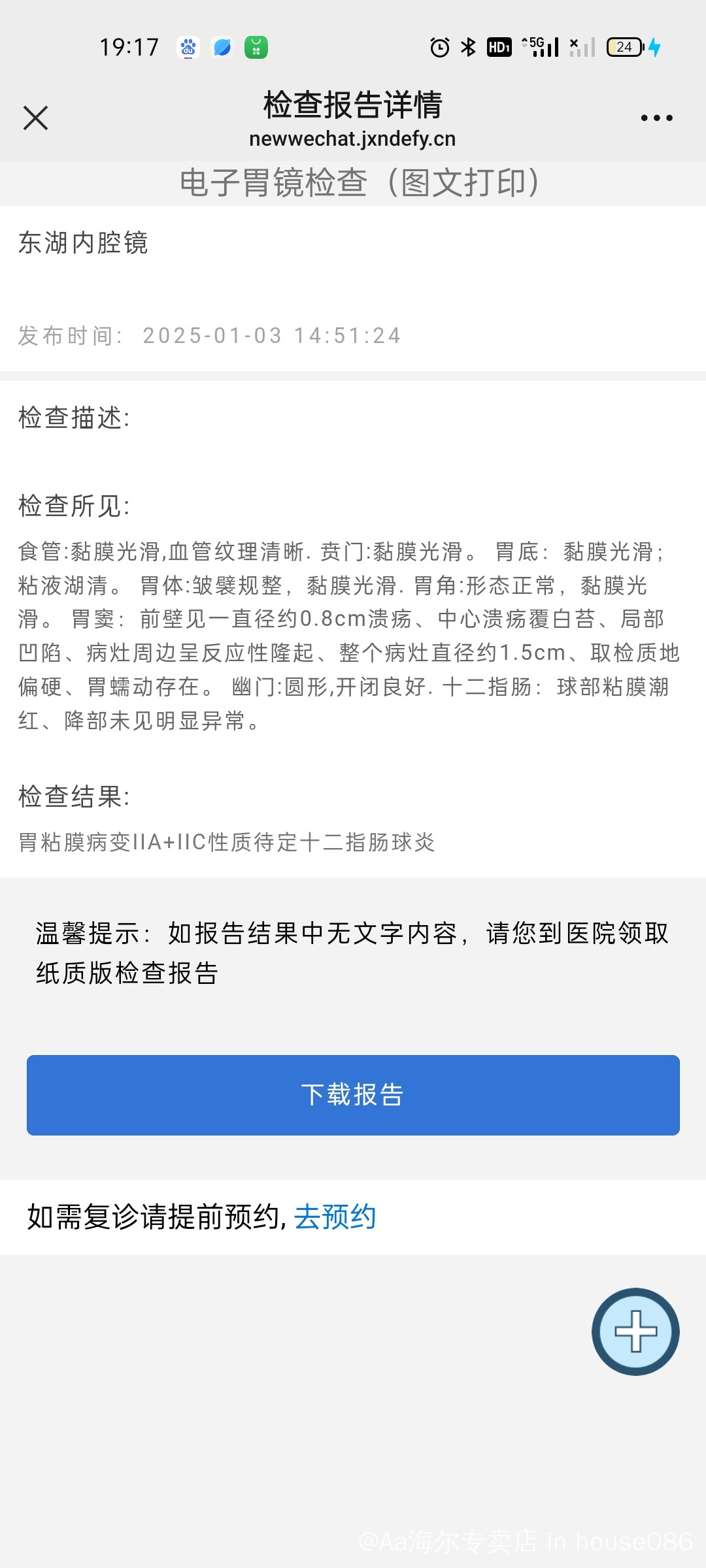
Task: Follow the 去预约 appointment link
Action: (x=335, y=1217)
